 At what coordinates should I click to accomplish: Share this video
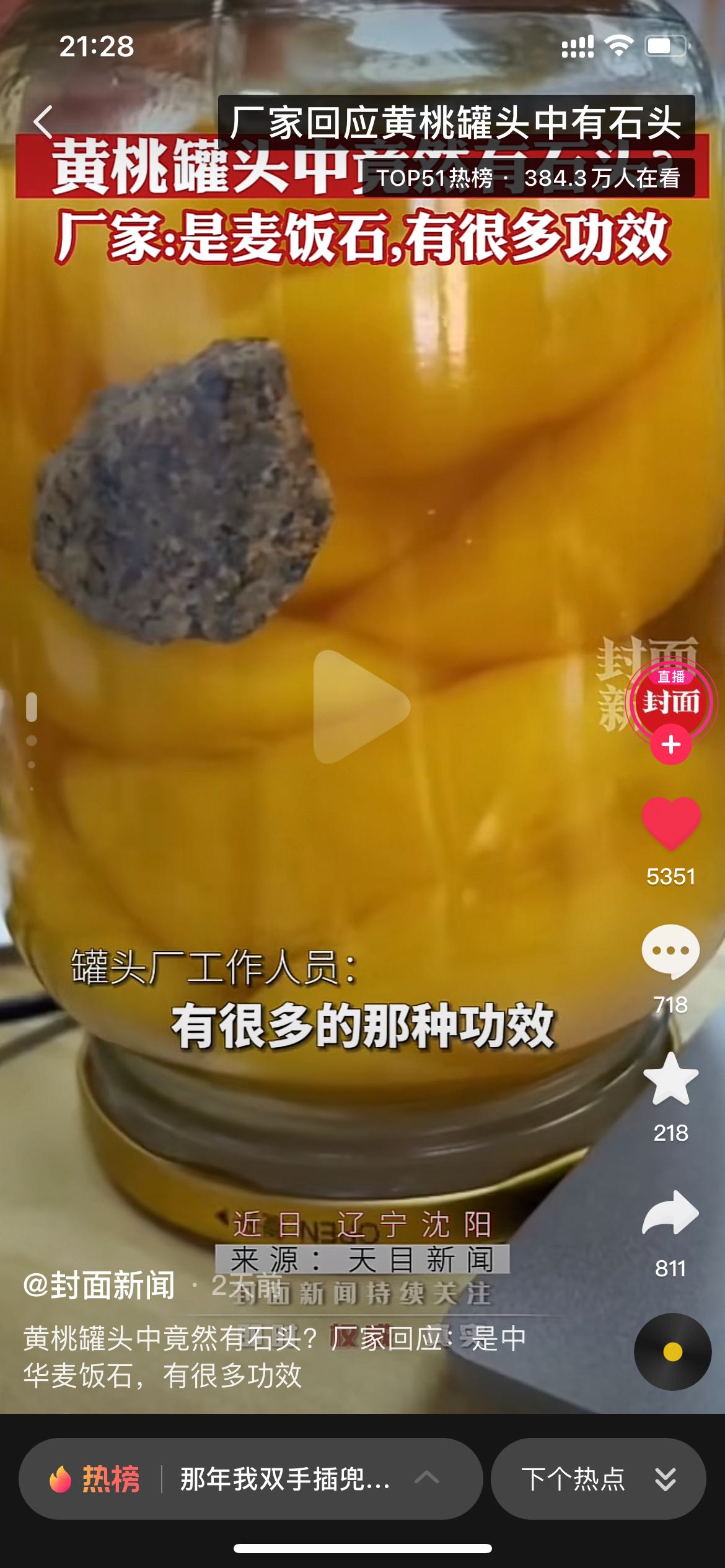[671, 1212]
